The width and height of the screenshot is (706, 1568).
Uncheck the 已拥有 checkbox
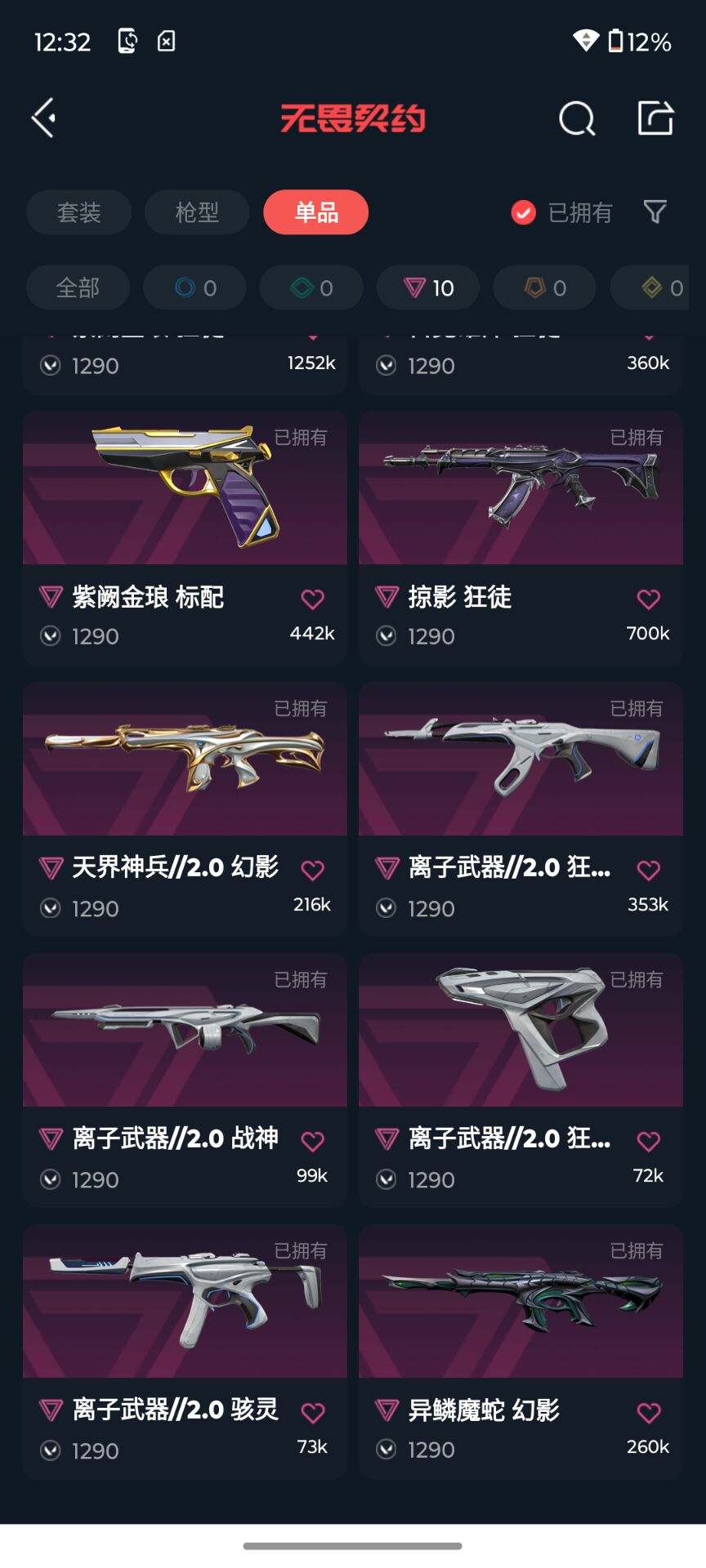pyautogui.click(x=523, y=212)
